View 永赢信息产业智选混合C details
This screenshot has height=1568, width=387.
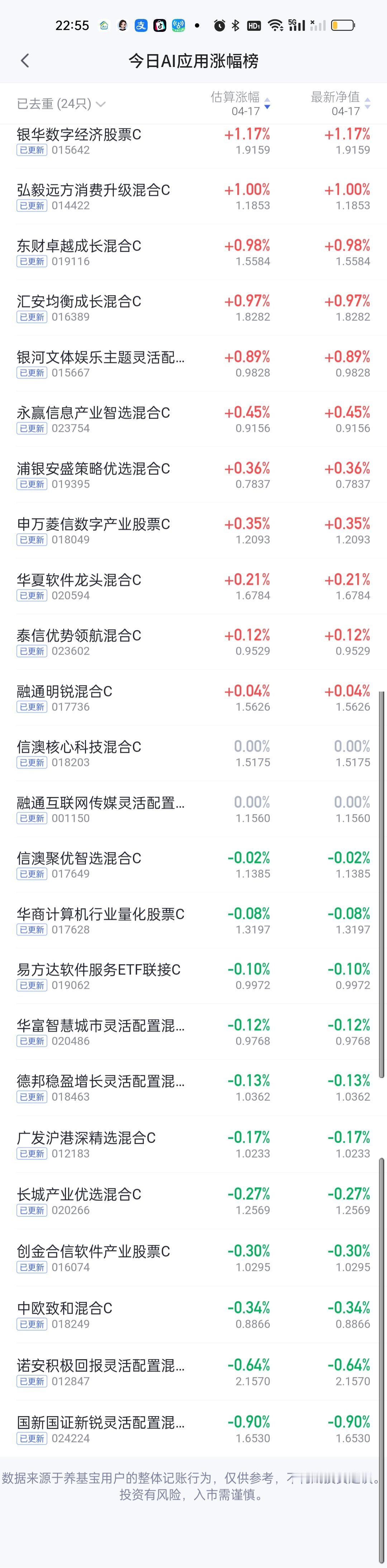(193, 419)
